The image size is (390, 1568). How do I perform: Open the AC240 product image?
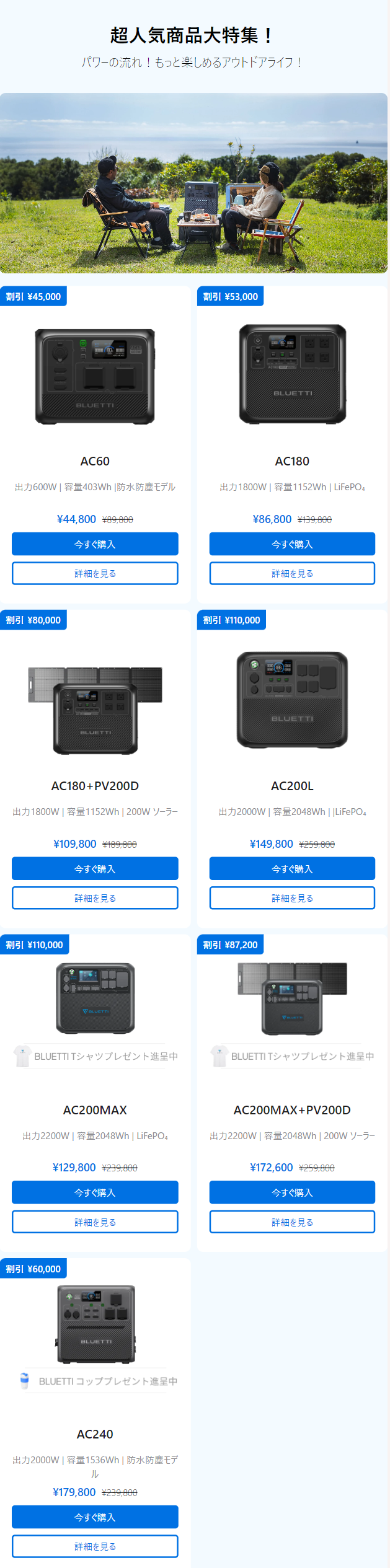[x=95, y=1324]
